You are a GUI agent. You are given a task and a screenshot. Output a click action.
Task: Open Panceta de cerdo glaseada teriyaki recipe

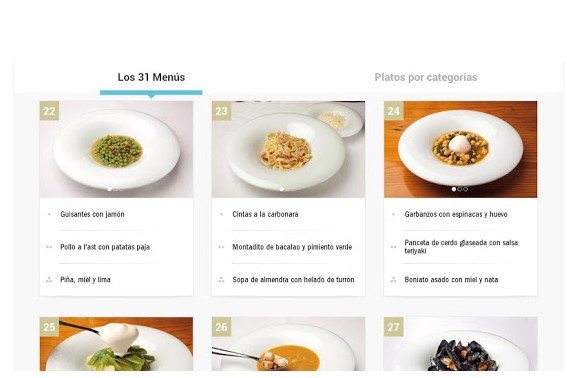tap(461, 246)
